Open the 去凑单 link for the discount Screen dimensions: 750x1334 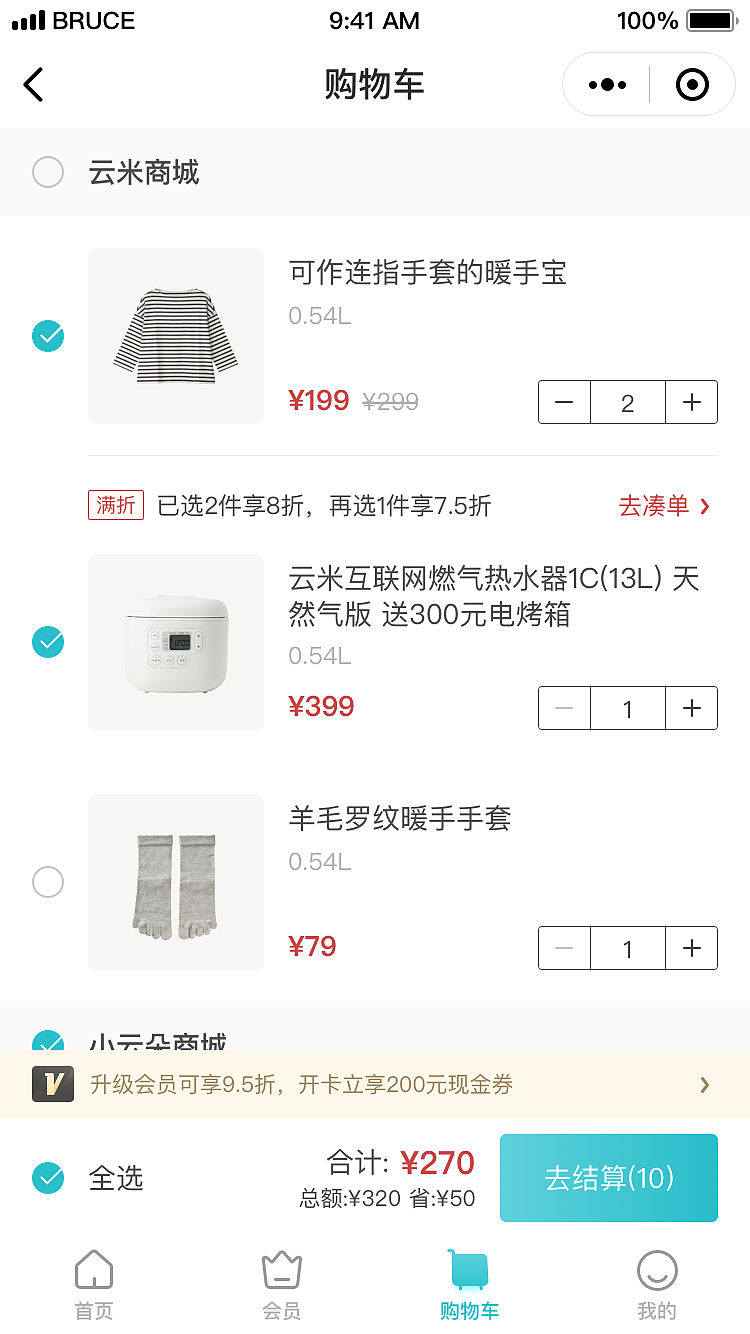click(x=665, y=506)
